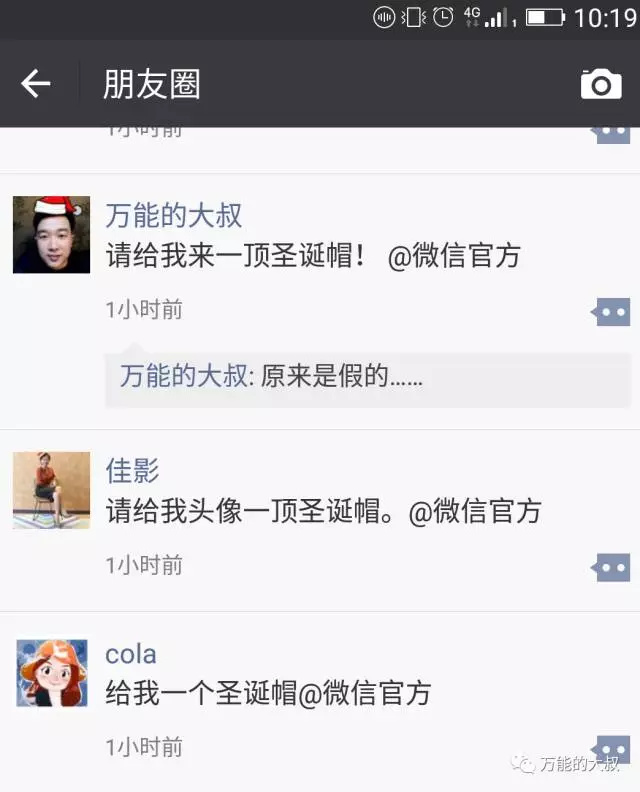Tap 万能的大叔's avatar with the Santa hat
The width and height of the screenshot is (640, 792).
51,234
